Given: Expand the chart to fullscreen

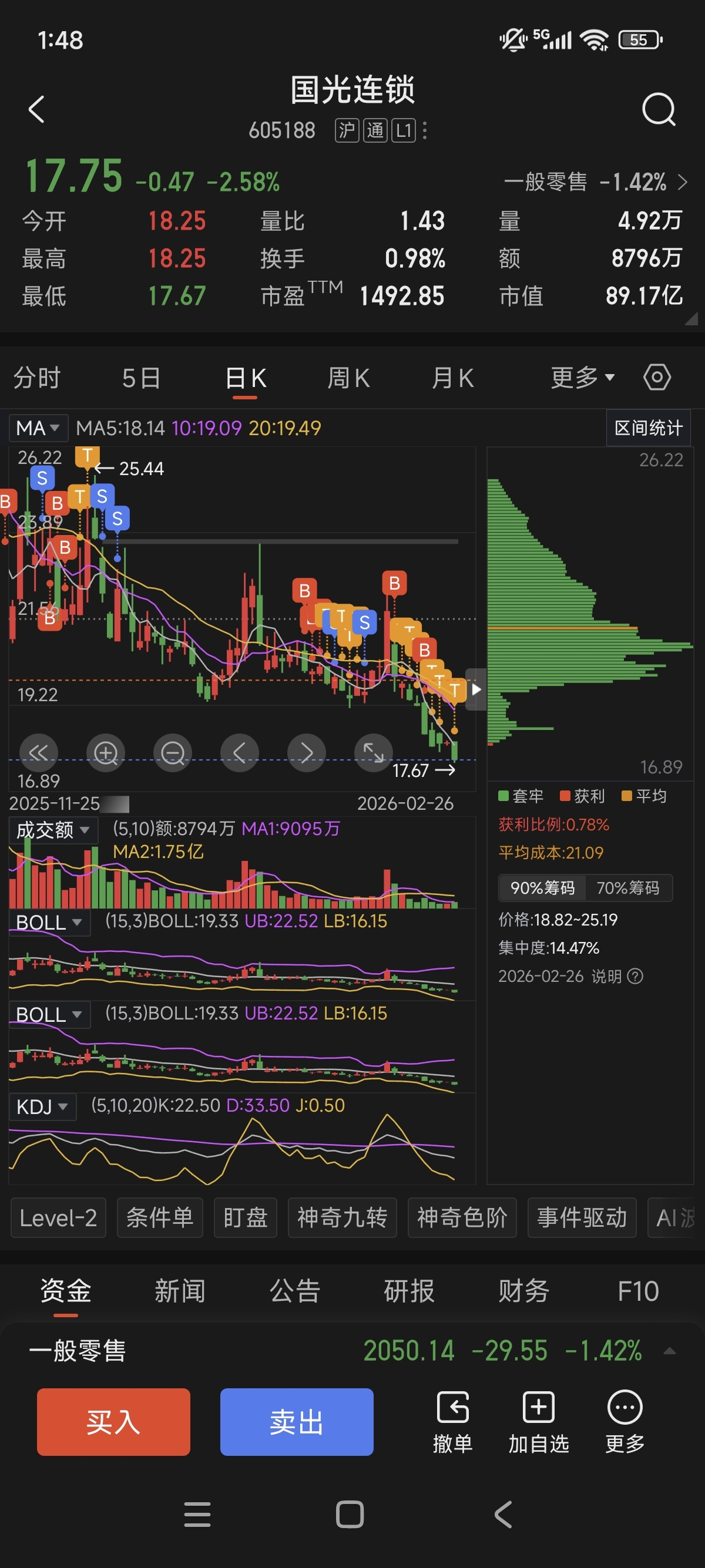Looking at the screenshot, I should [x=373, y=753].
